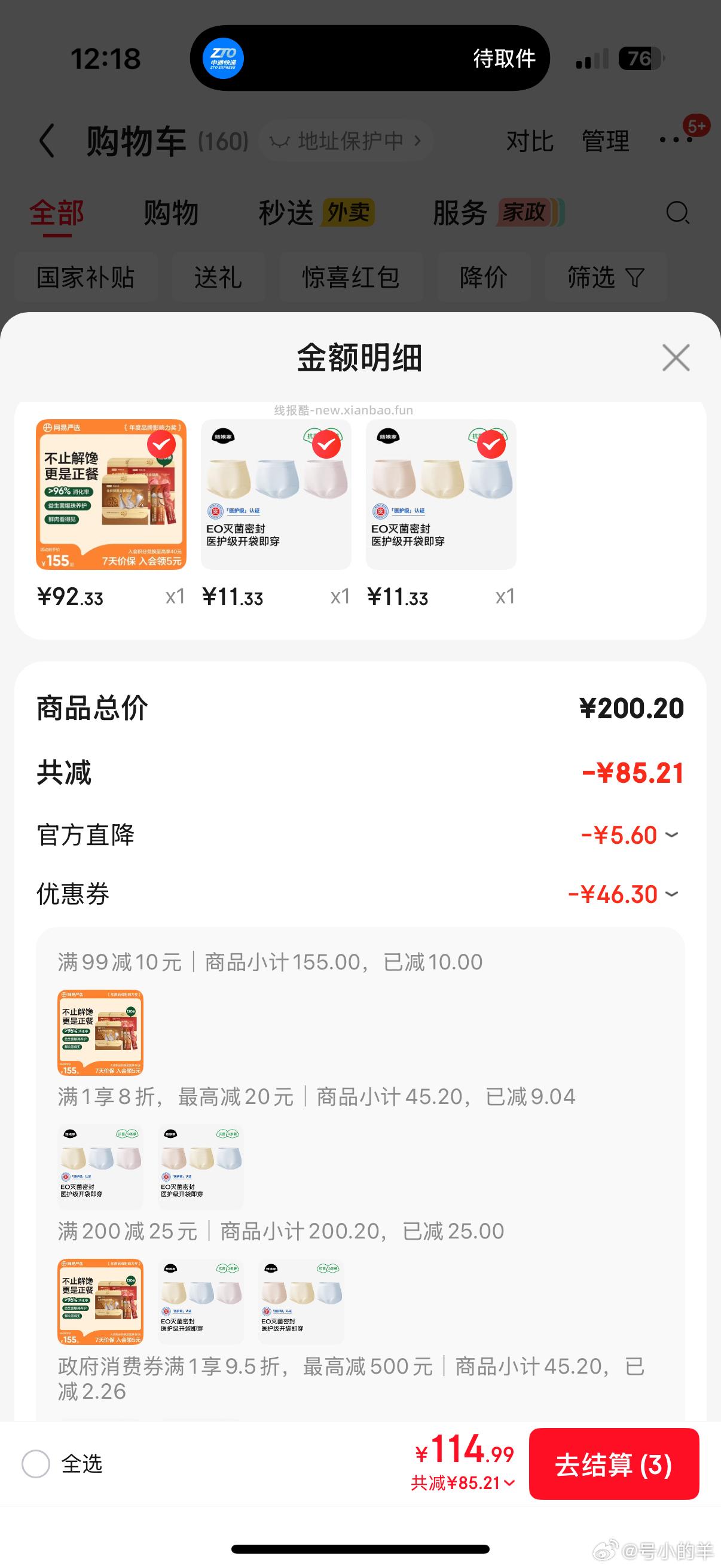The height and width of the screenshot is (1568, 721).
Task: Open 管理 cart management mode
Action: coord(606,141)
